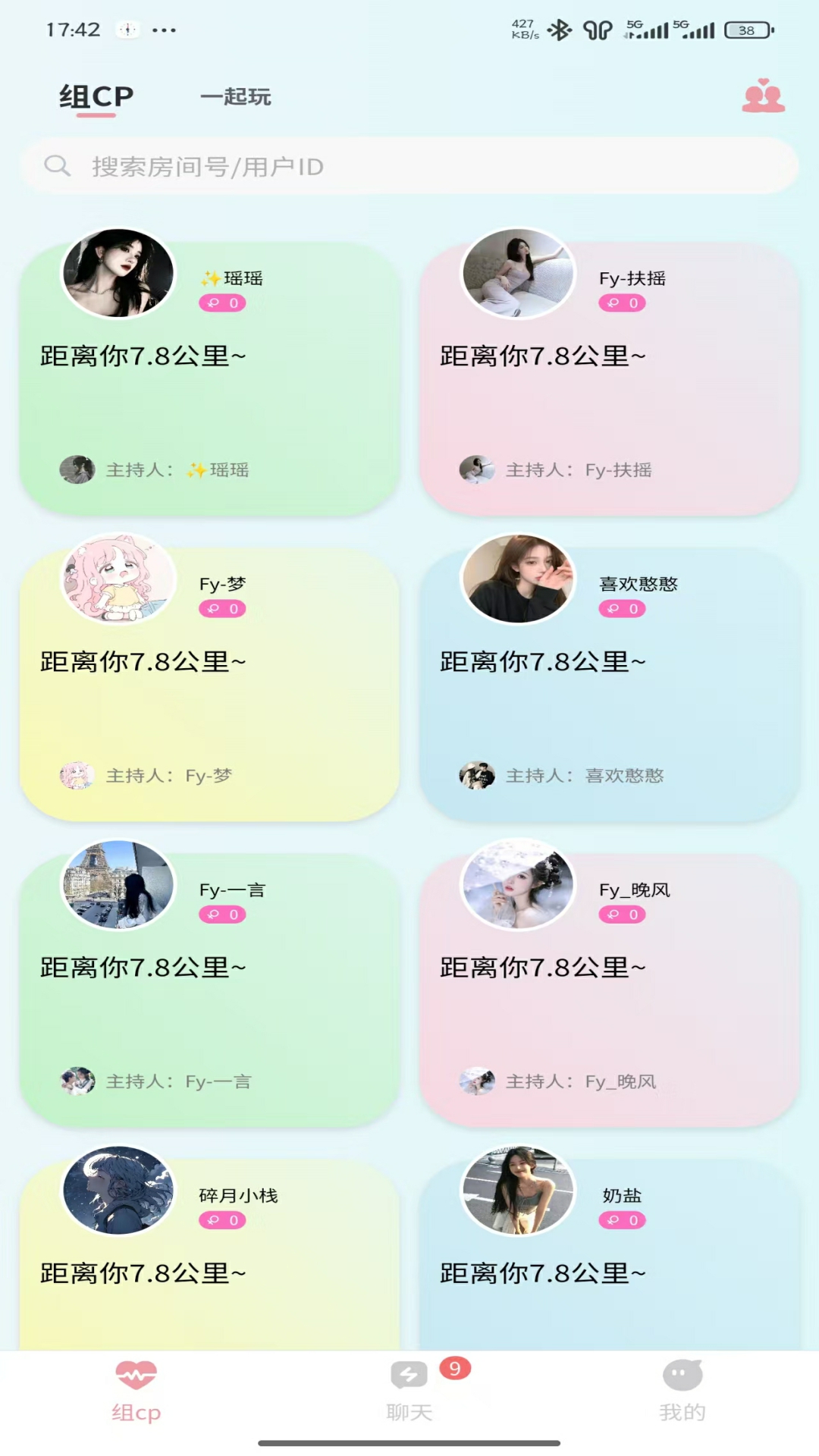The height and width of the screenshot is (1456, 819).
Task: Tap the search box for room or user ID
Action: (x=409, y=166)
